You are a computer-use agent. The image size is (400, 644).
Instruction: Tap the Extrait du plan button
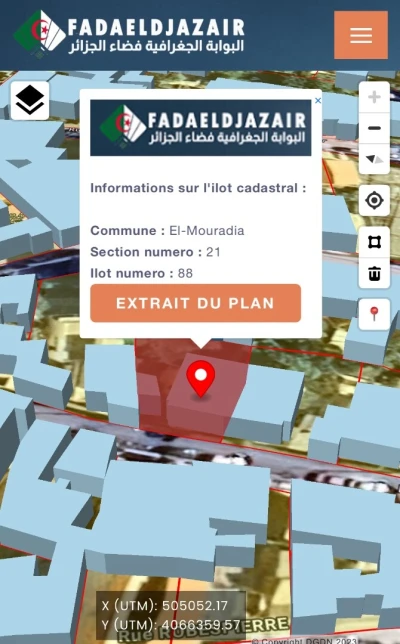click(x=195, y=303)
